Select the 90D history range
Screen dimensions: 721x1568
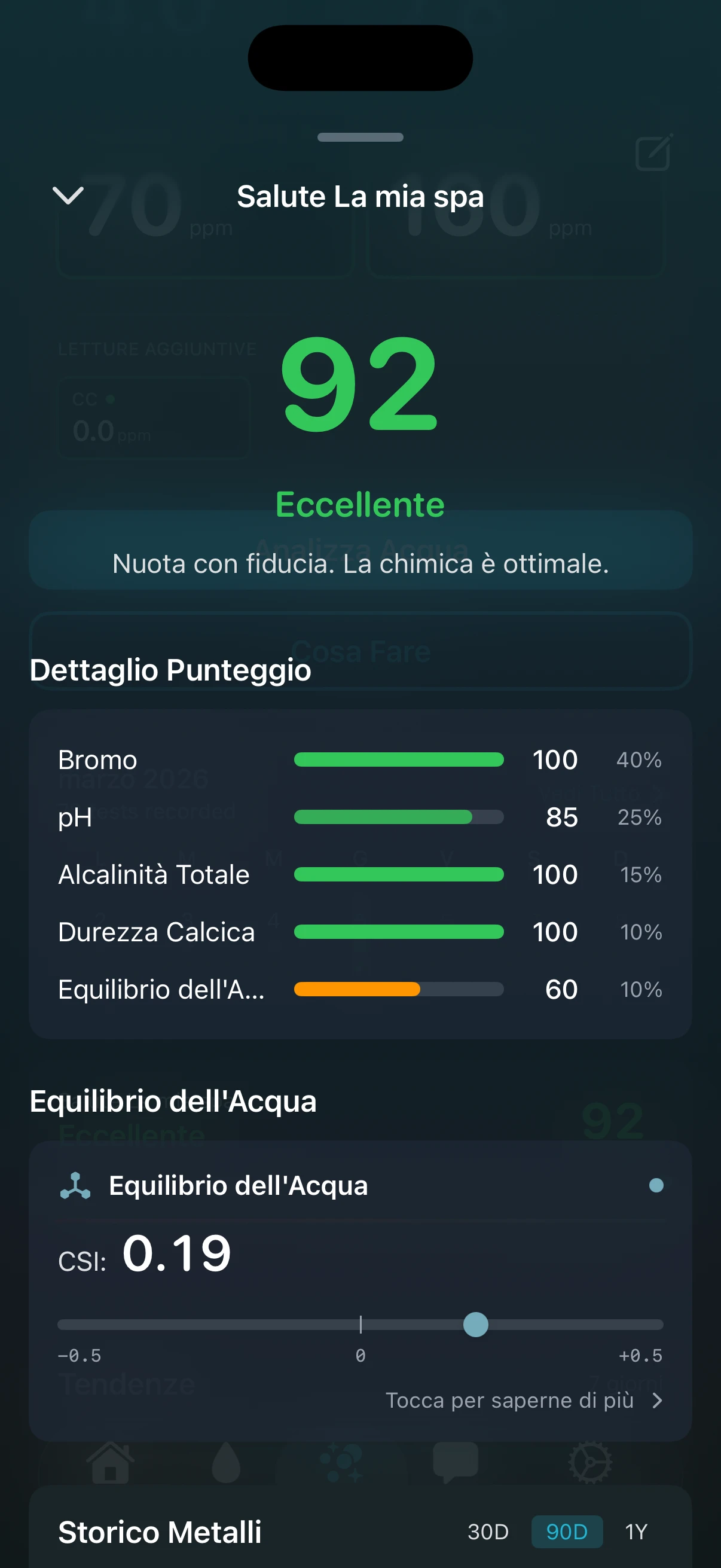[x=567, y=1532]
